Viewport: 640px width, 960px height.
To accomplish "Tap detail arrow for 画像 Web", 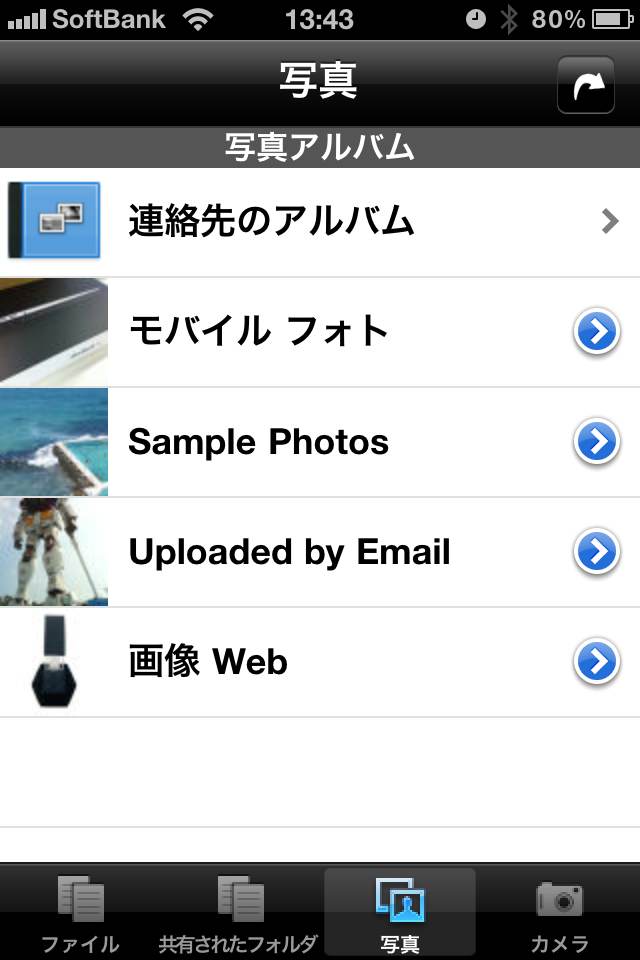I will [597, 662].
